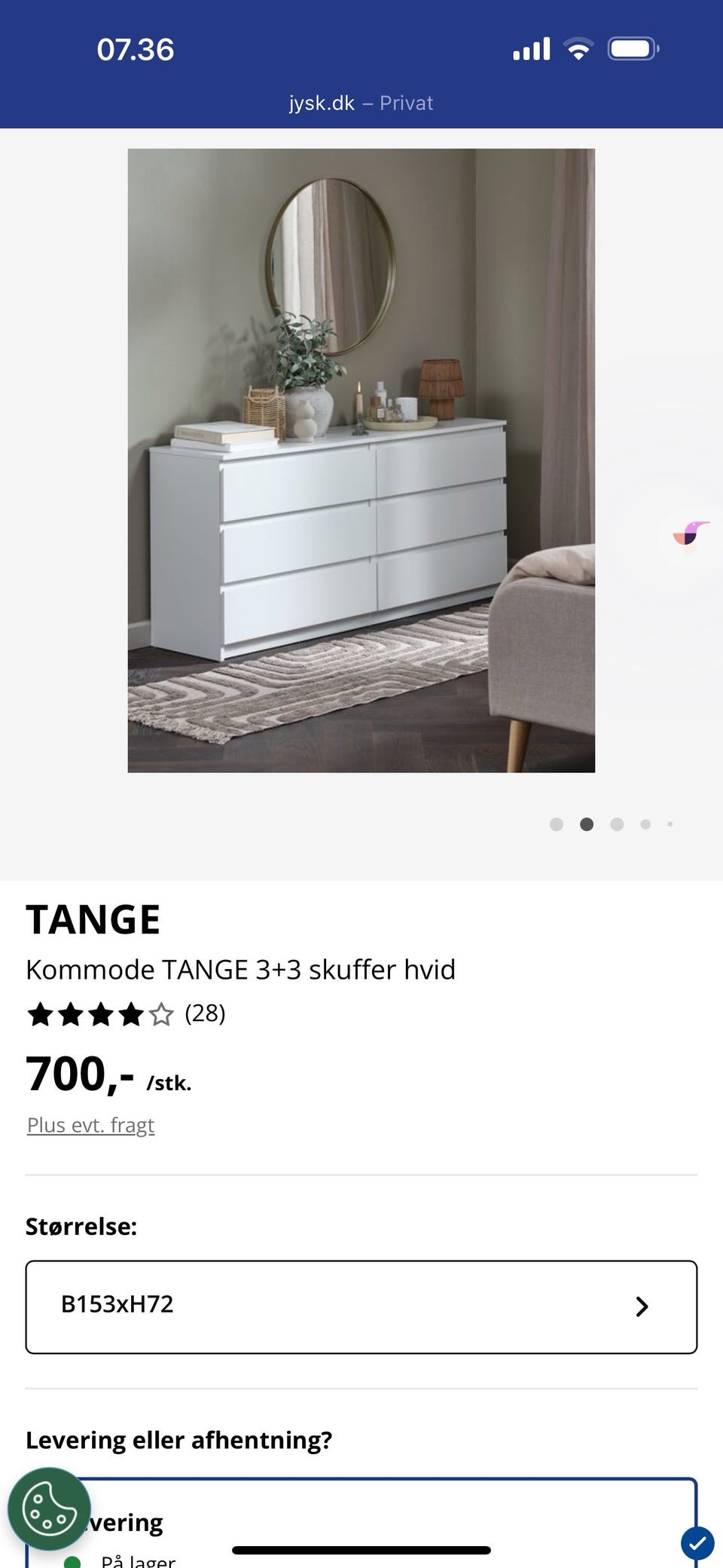Open size options via the chevron arrow

[641, 1306]
